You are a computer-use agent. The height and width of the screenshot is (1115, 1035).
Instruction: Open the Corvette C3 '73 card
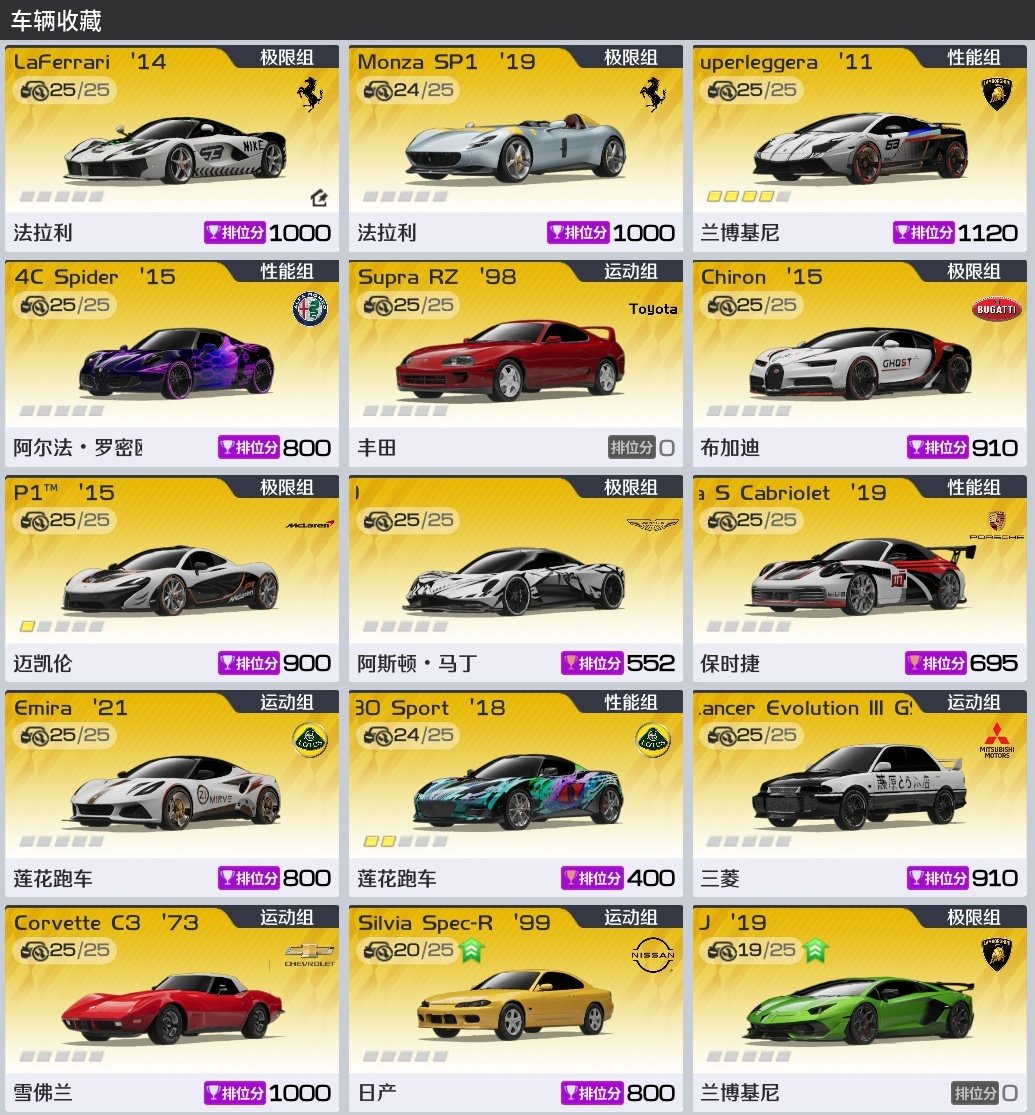click(x=172, y=1010)
